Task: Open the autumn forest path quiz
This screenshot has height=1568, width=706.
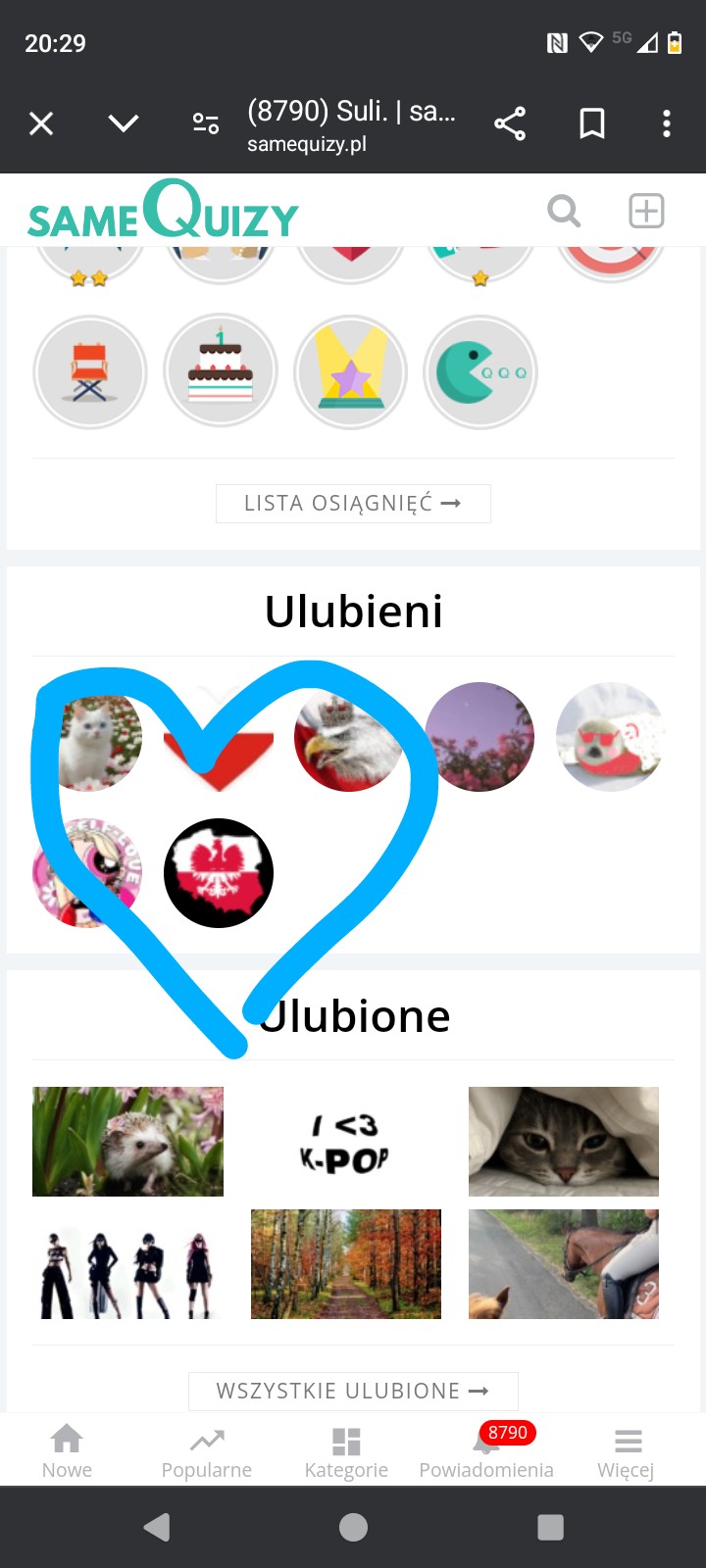Action: click(x=345, y=1264)
